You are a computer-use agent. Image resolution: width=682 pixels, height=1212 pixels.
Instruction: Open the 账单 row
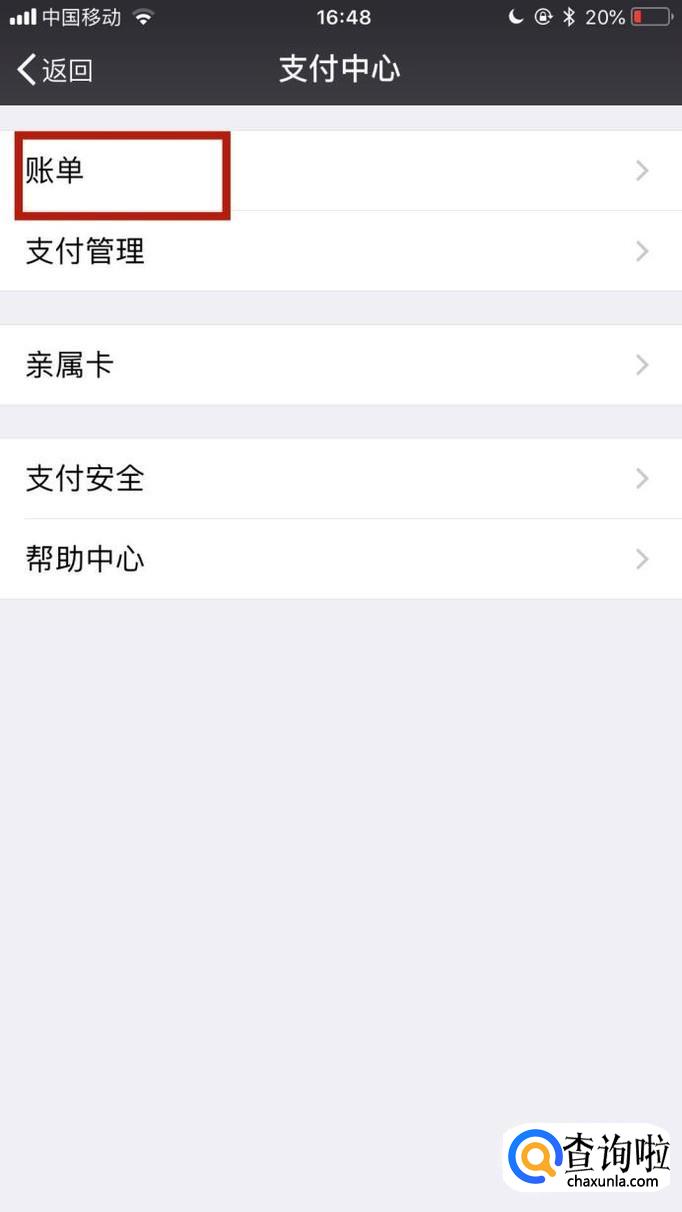pos(340,171)
